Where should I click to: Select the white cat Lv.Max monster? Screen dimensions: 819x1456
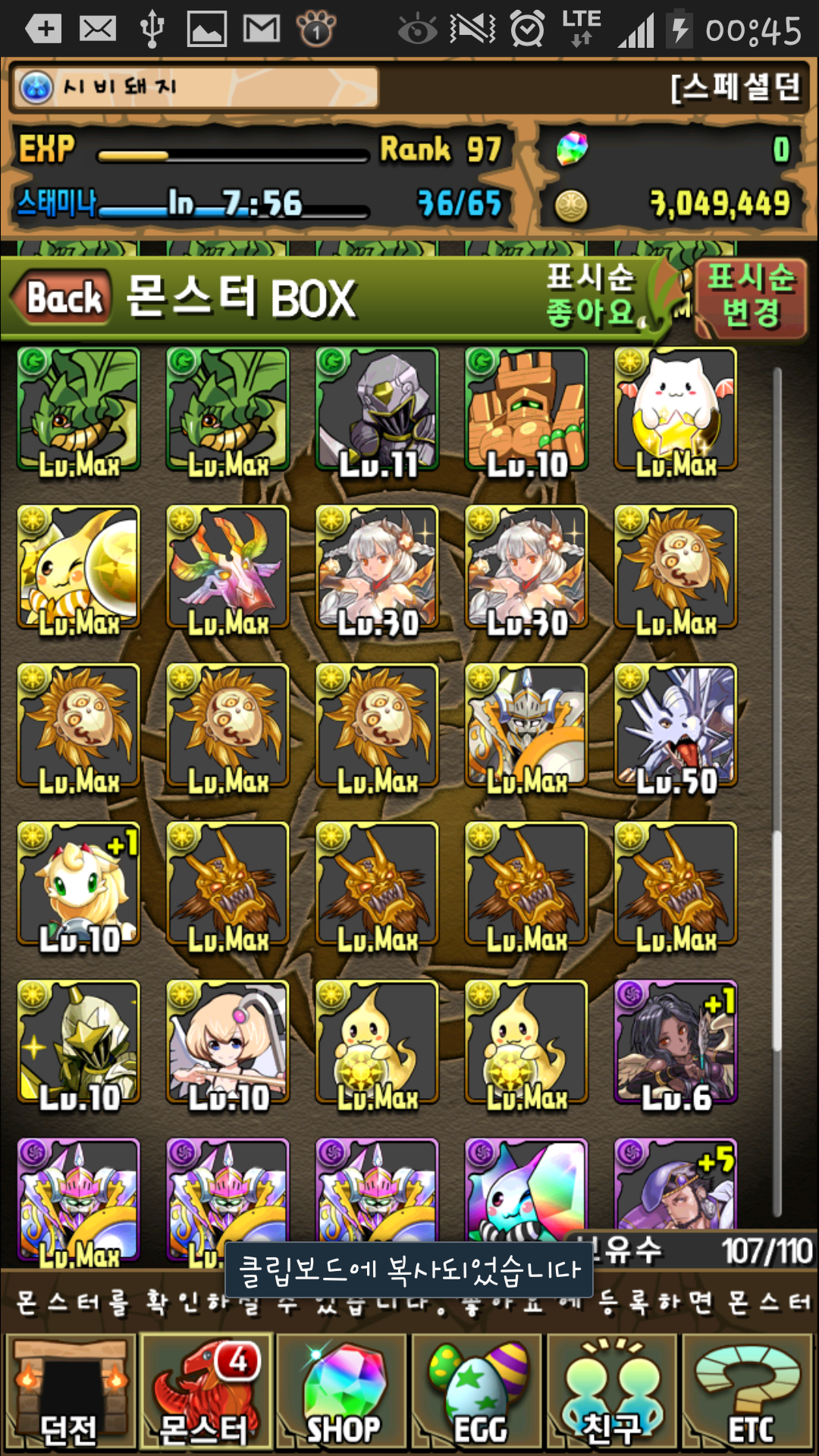(676, 410)
